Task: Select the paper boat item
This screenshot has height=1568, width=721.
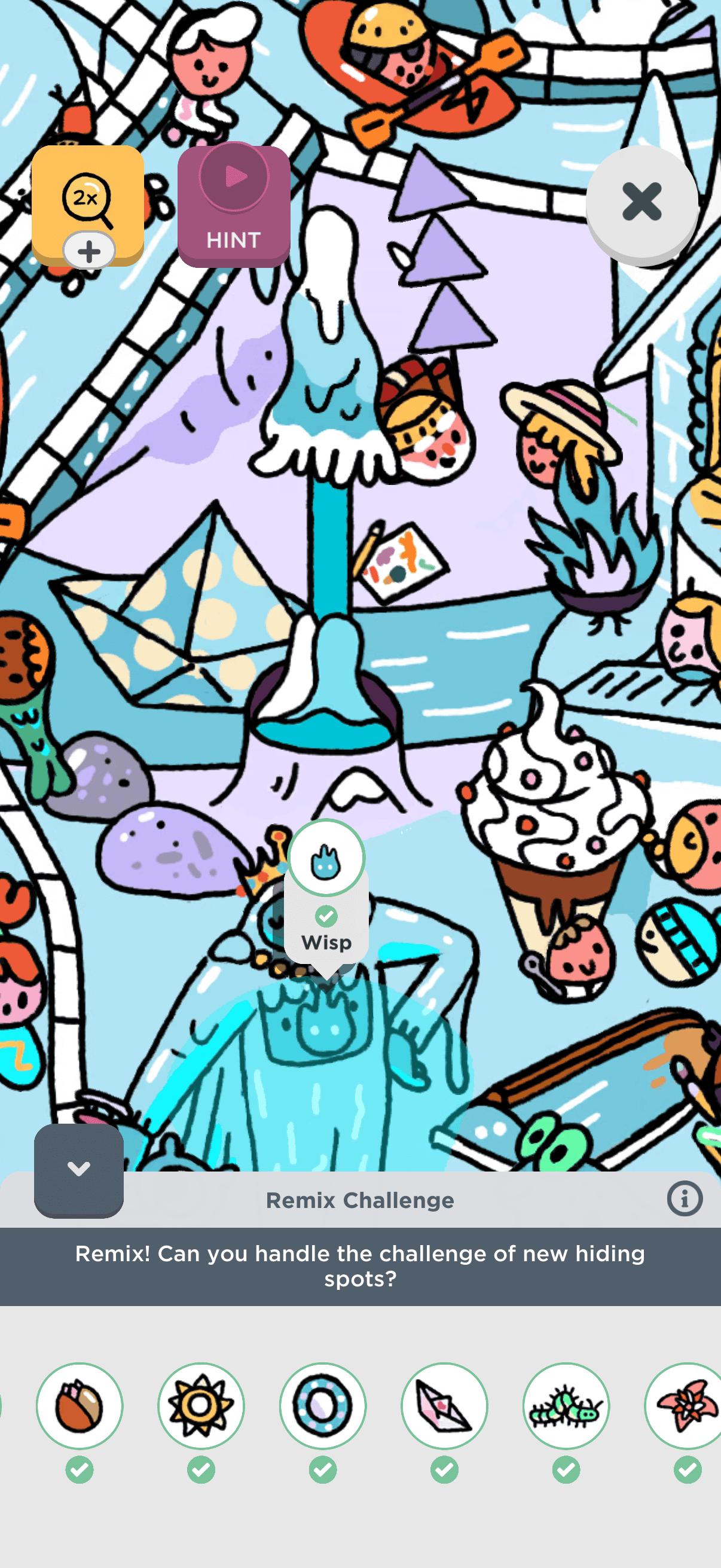Action: click(x=445, y=1405)
